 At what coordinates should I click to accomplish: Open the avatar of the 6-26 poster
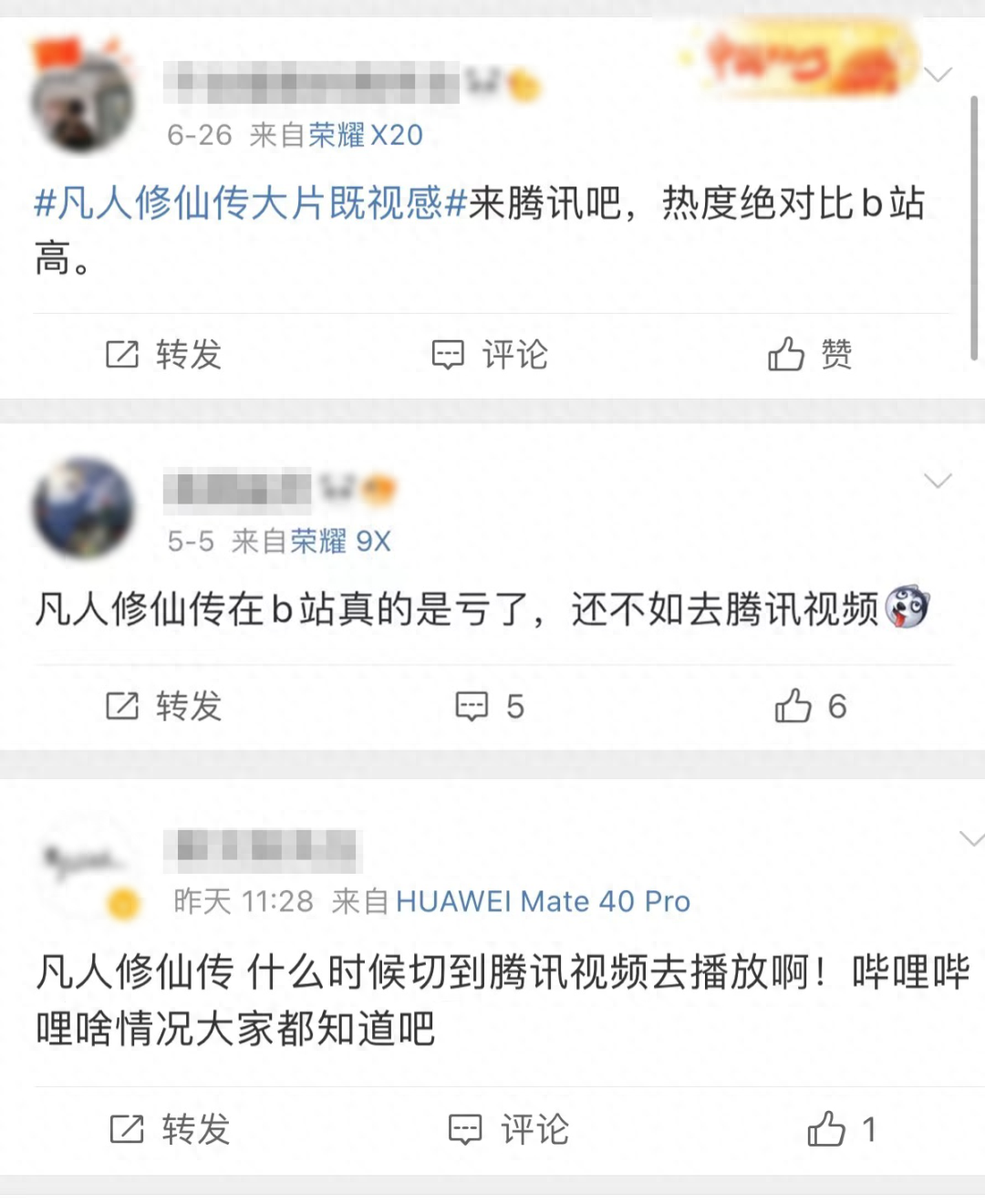(83, 99)
